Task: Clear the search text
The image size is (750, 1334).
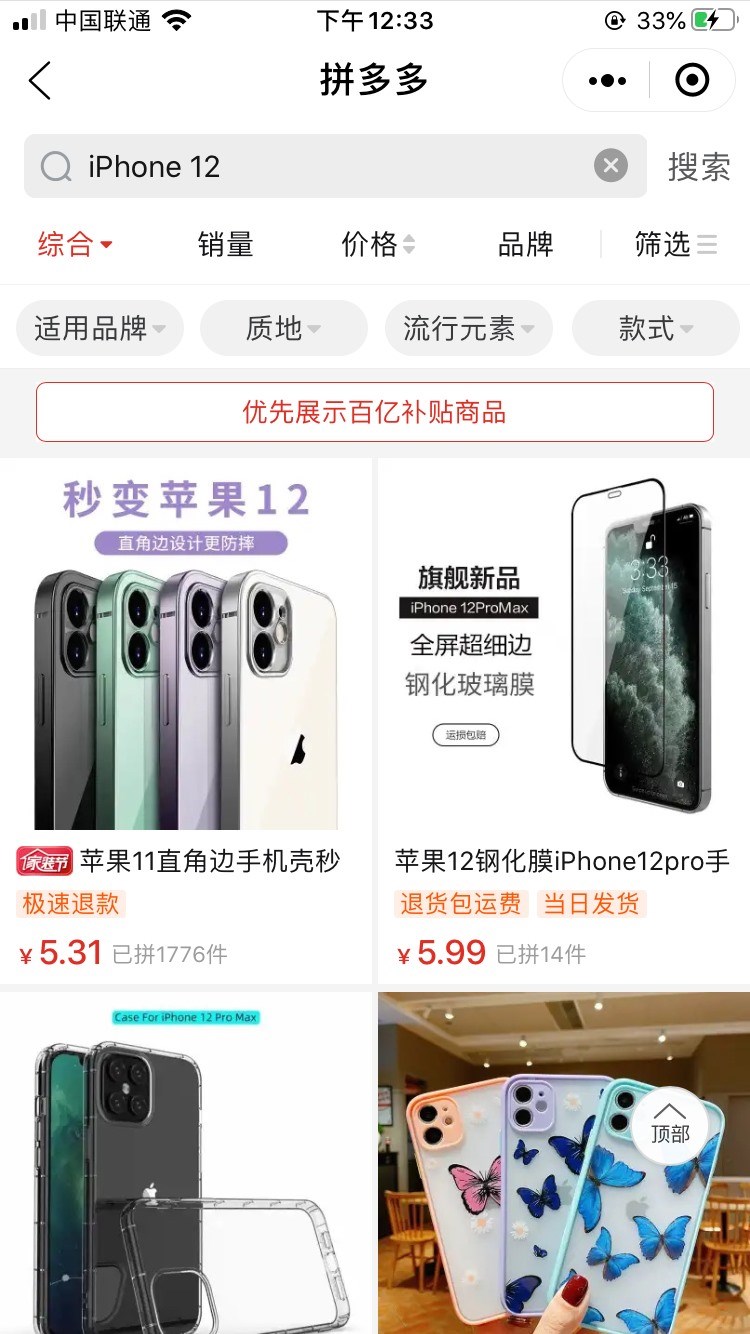Action: tap(610, 166)
